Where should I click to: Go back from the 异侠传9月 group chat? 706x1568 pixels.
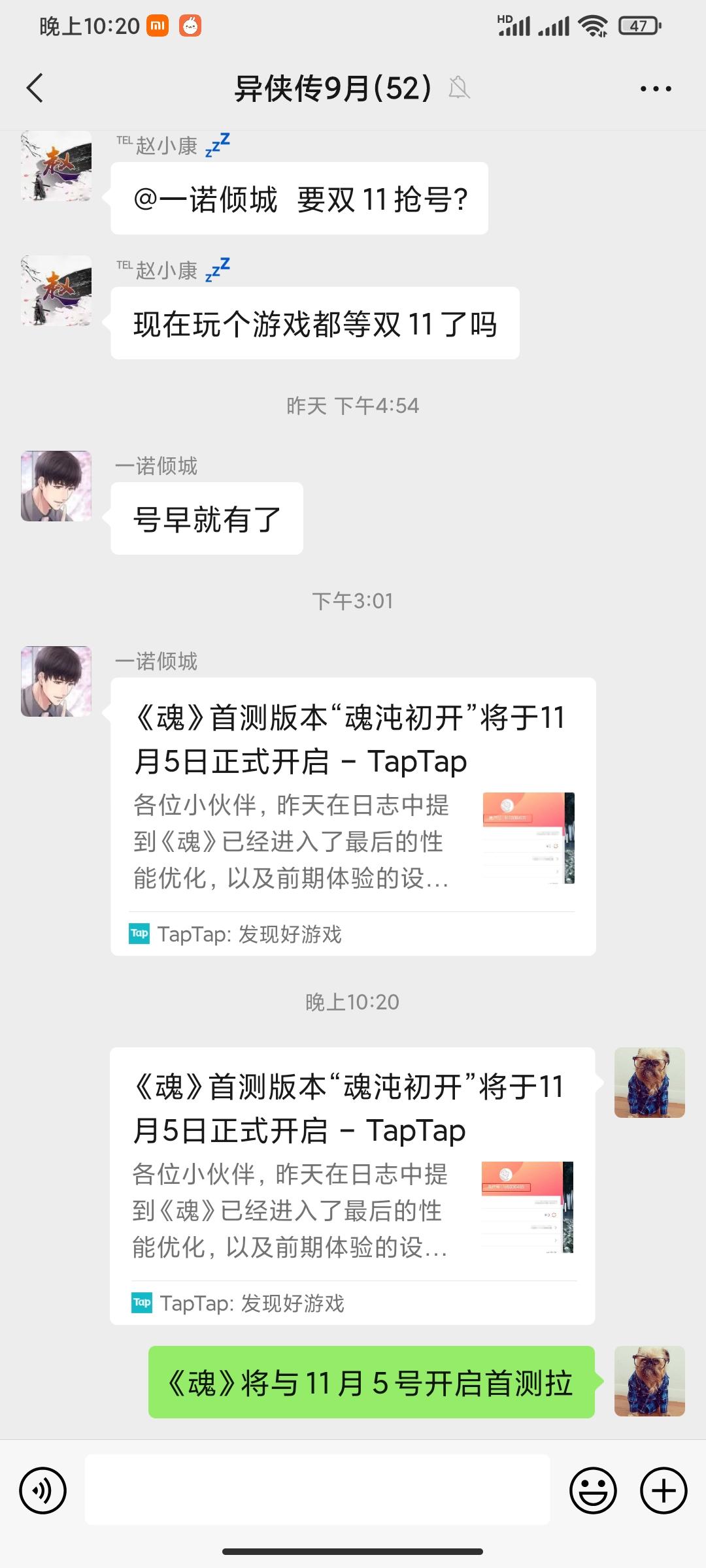35,88
